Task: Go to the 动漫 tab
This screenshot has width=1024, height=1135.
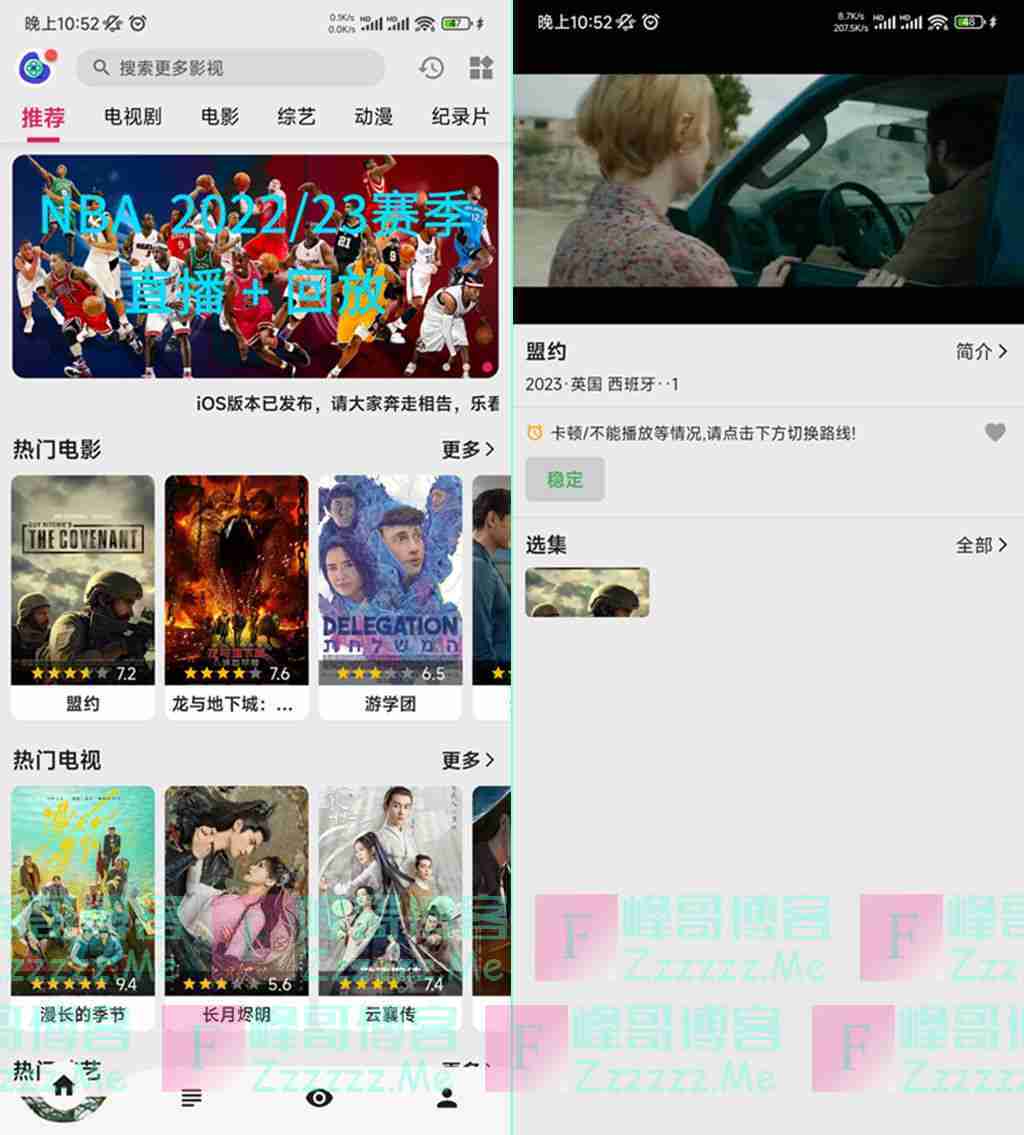Action: click(373, 116)
